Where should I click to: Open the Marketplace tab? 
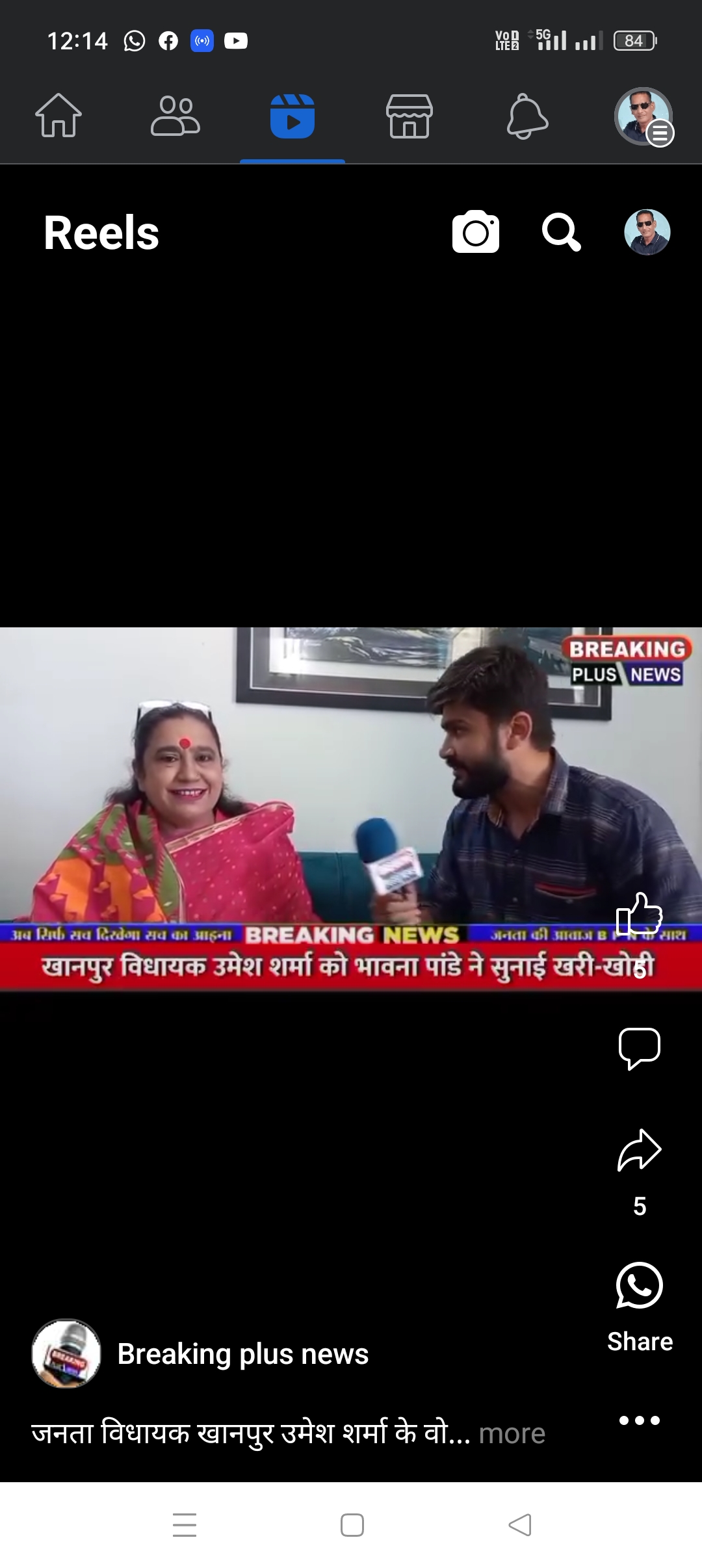pyautogui.click(x=409, y=116)
